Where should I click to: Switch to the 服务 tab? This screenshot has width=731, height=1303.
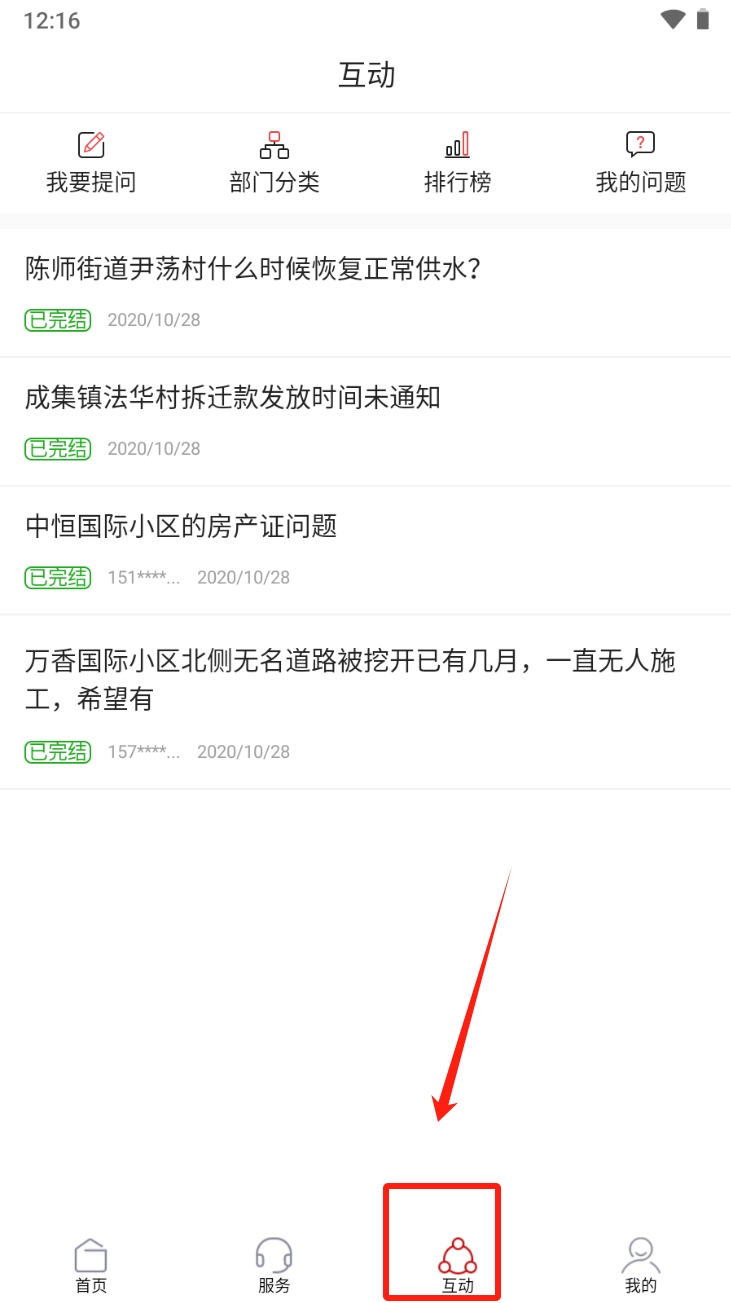274,1265
